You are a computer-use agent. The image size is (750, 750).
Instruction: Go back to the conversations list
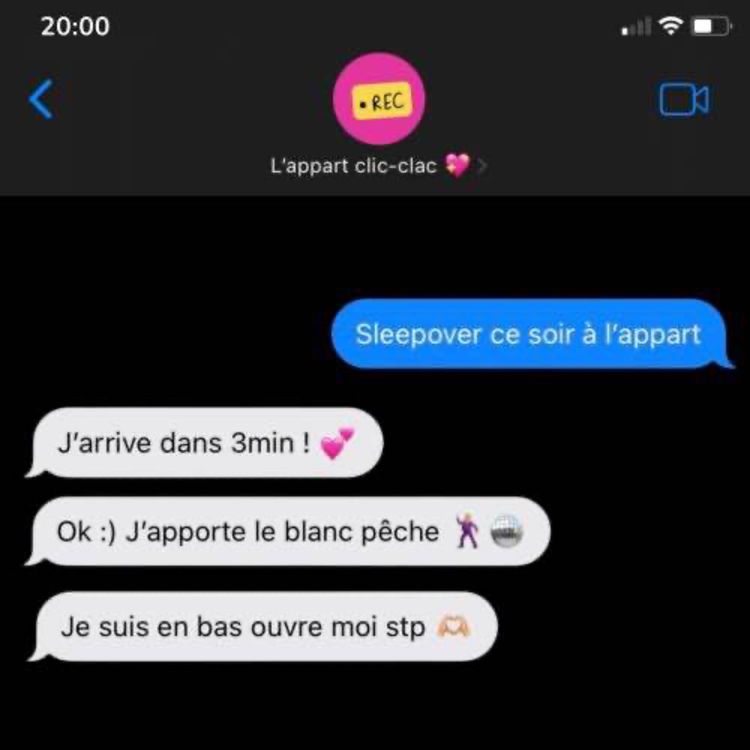tap(41, 100)
